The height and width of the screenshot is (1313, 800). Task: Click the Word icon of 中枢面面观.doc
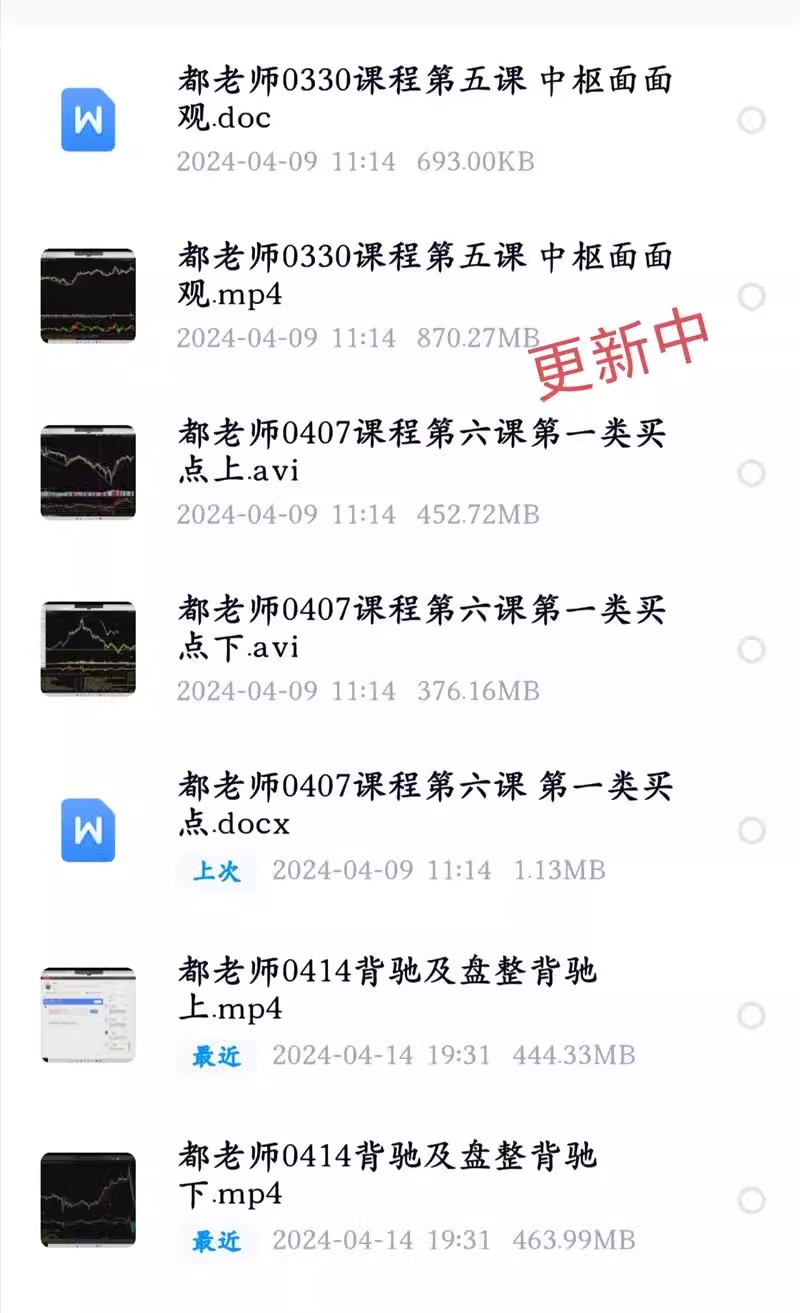tap(88, 120)
